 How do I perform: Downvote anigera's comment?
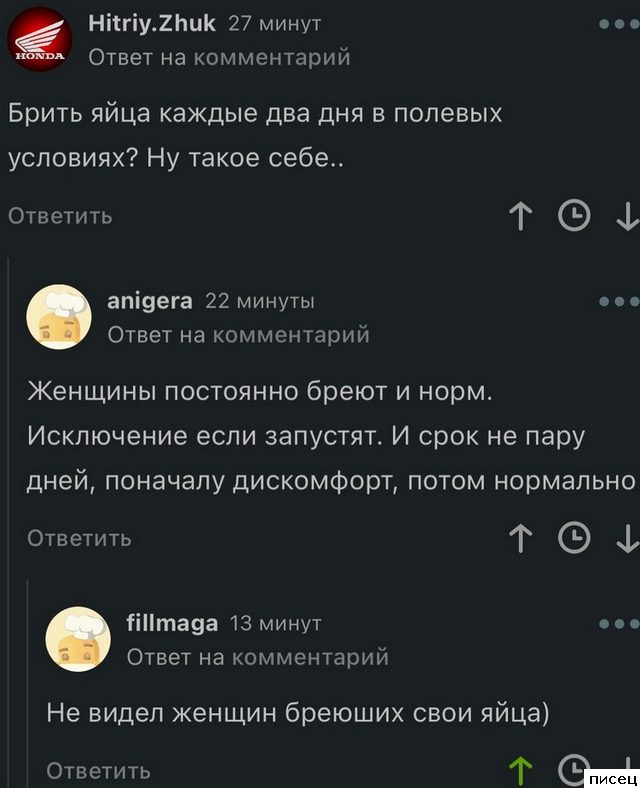627,539
